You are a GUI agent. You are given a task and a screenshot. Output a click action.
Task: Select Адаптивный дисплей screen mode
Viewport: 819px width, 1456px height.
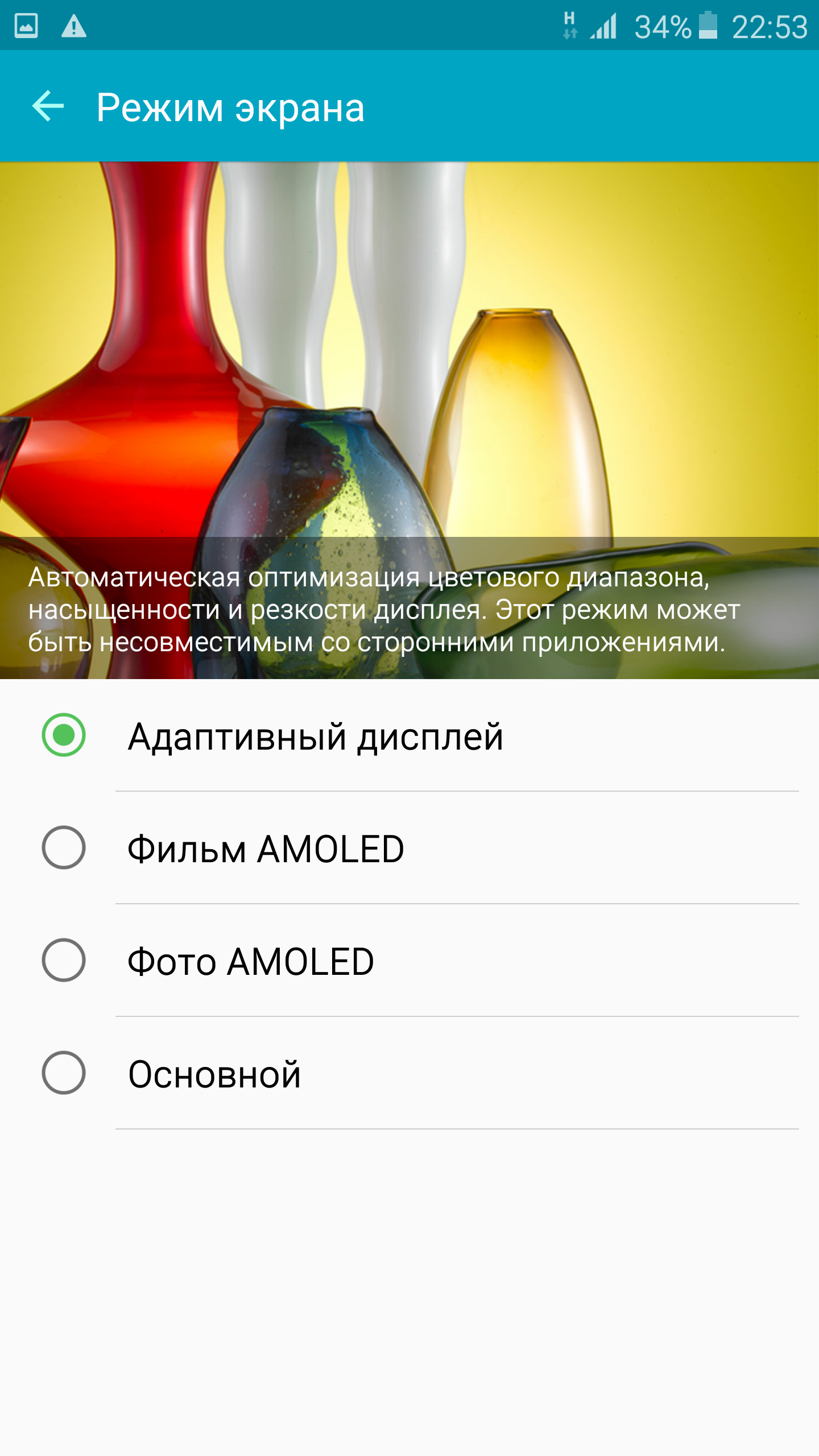click(64, 735)
